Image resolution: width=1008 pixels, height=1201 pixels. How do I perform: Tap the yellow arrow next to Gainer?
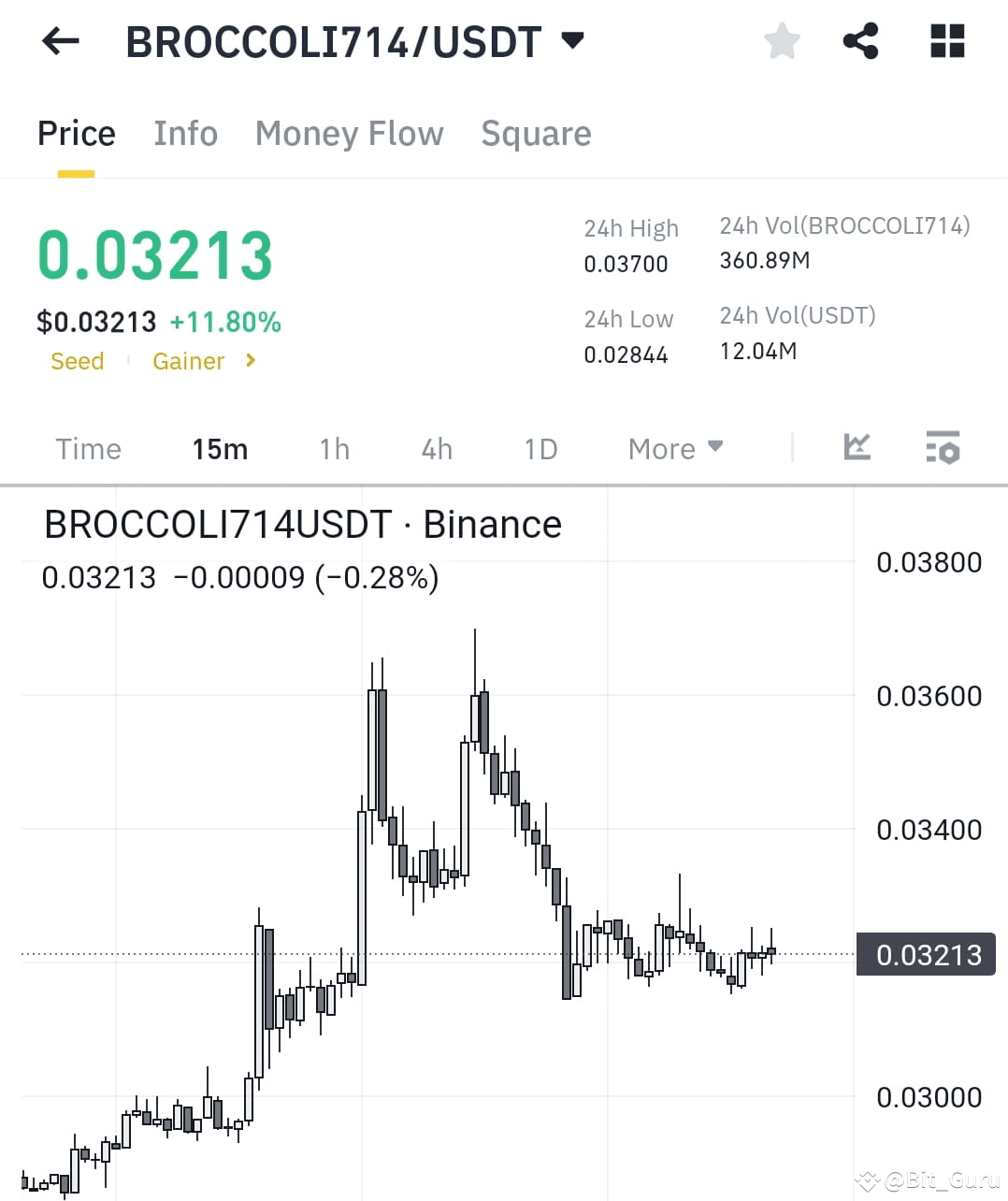tap(250, 361)
